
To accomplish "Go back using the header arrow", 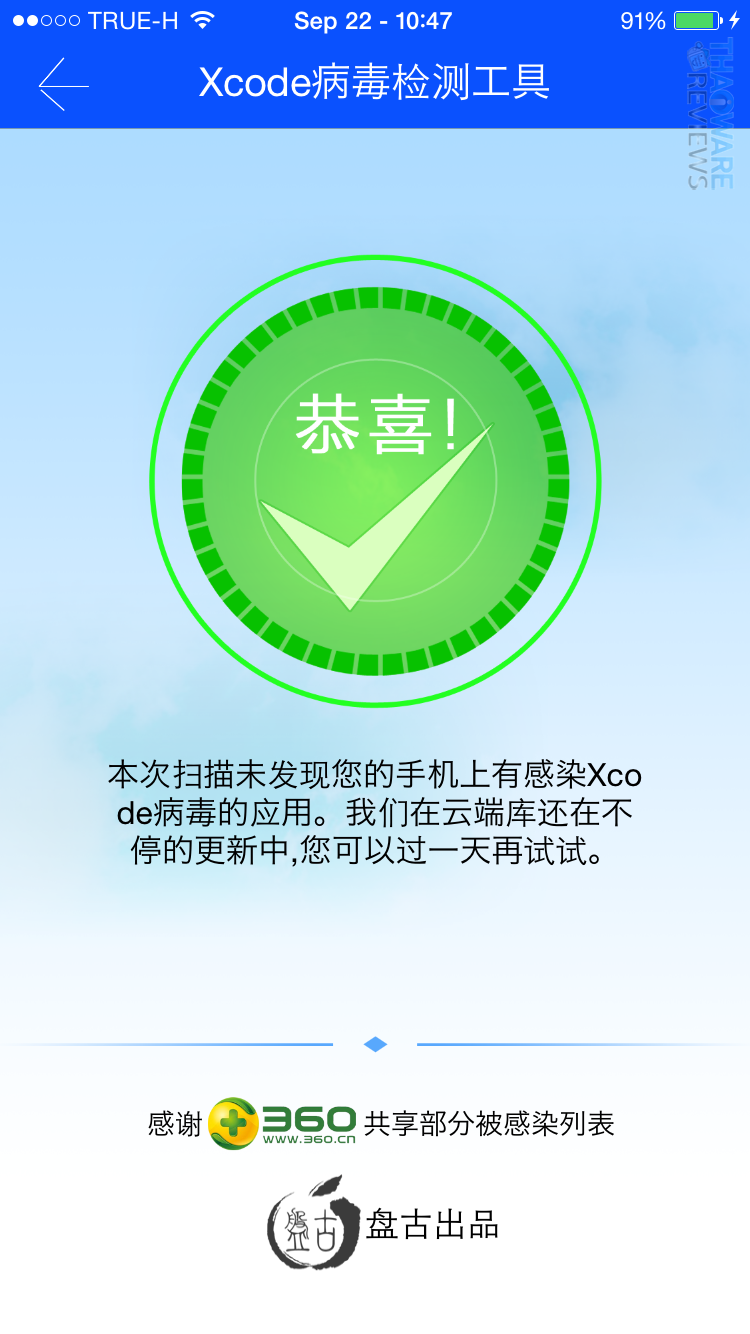I will pyautogui.click(x=63, y=85).
